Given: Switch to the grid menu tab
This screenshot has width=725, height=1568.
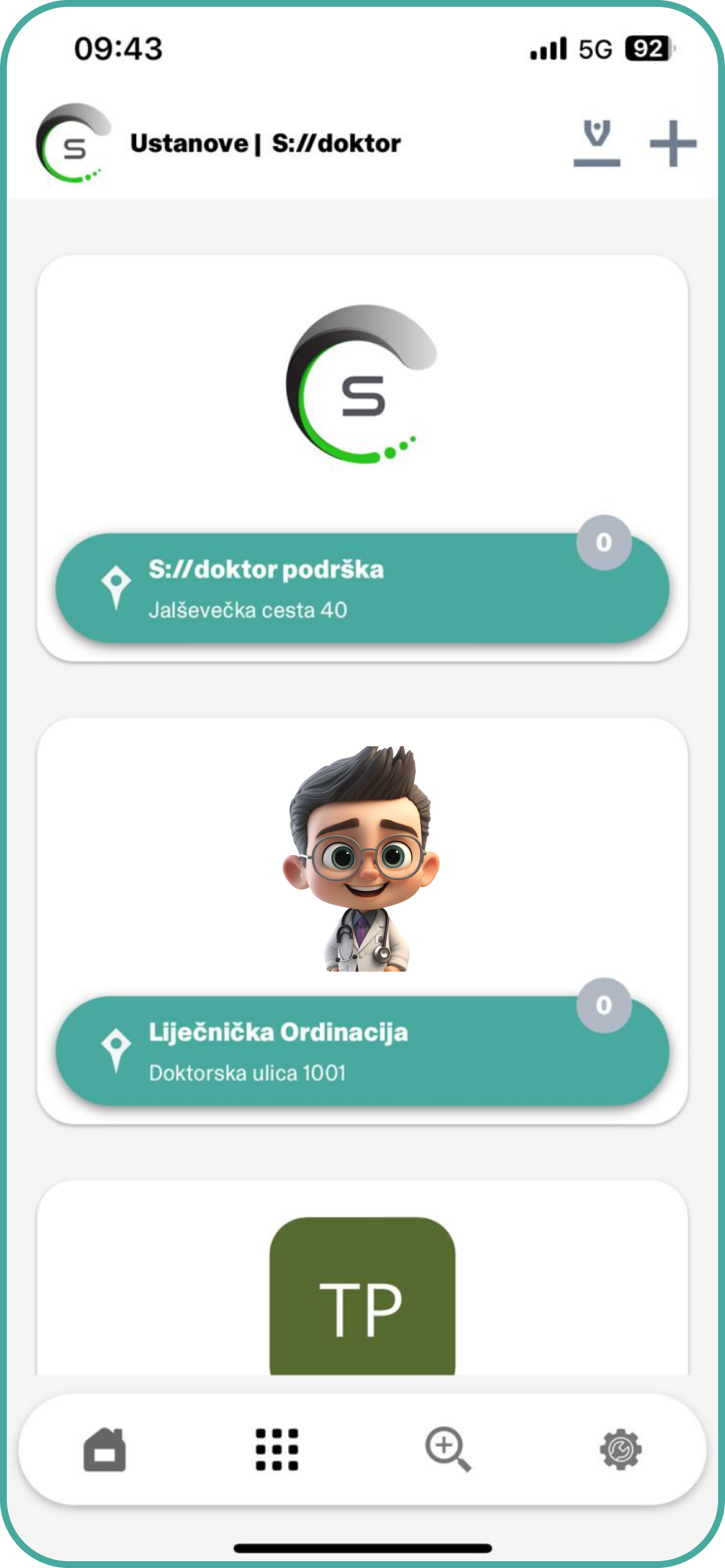Looking at the screenshot, I should pos(277,1450).
